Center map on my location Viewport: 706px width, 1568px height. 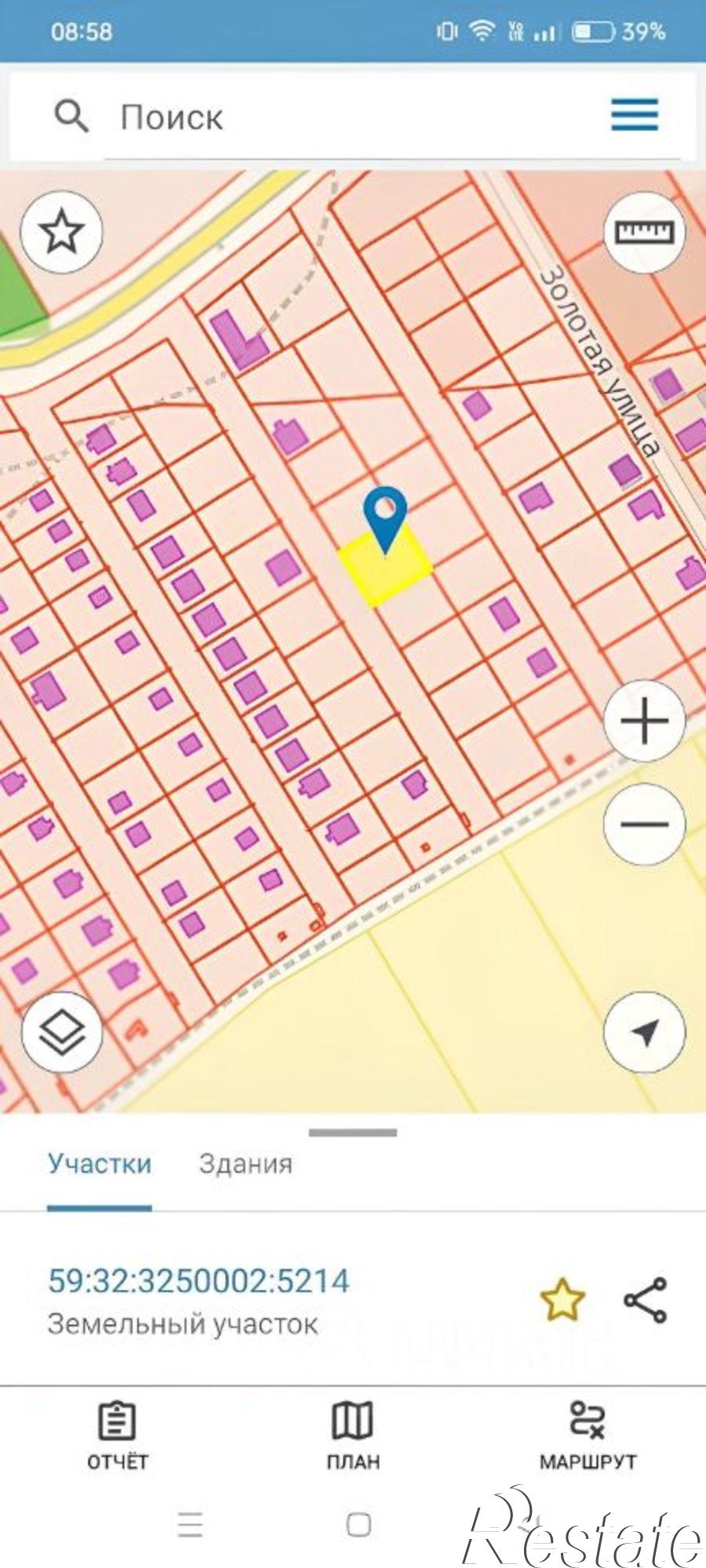(x=644, y=1033)
